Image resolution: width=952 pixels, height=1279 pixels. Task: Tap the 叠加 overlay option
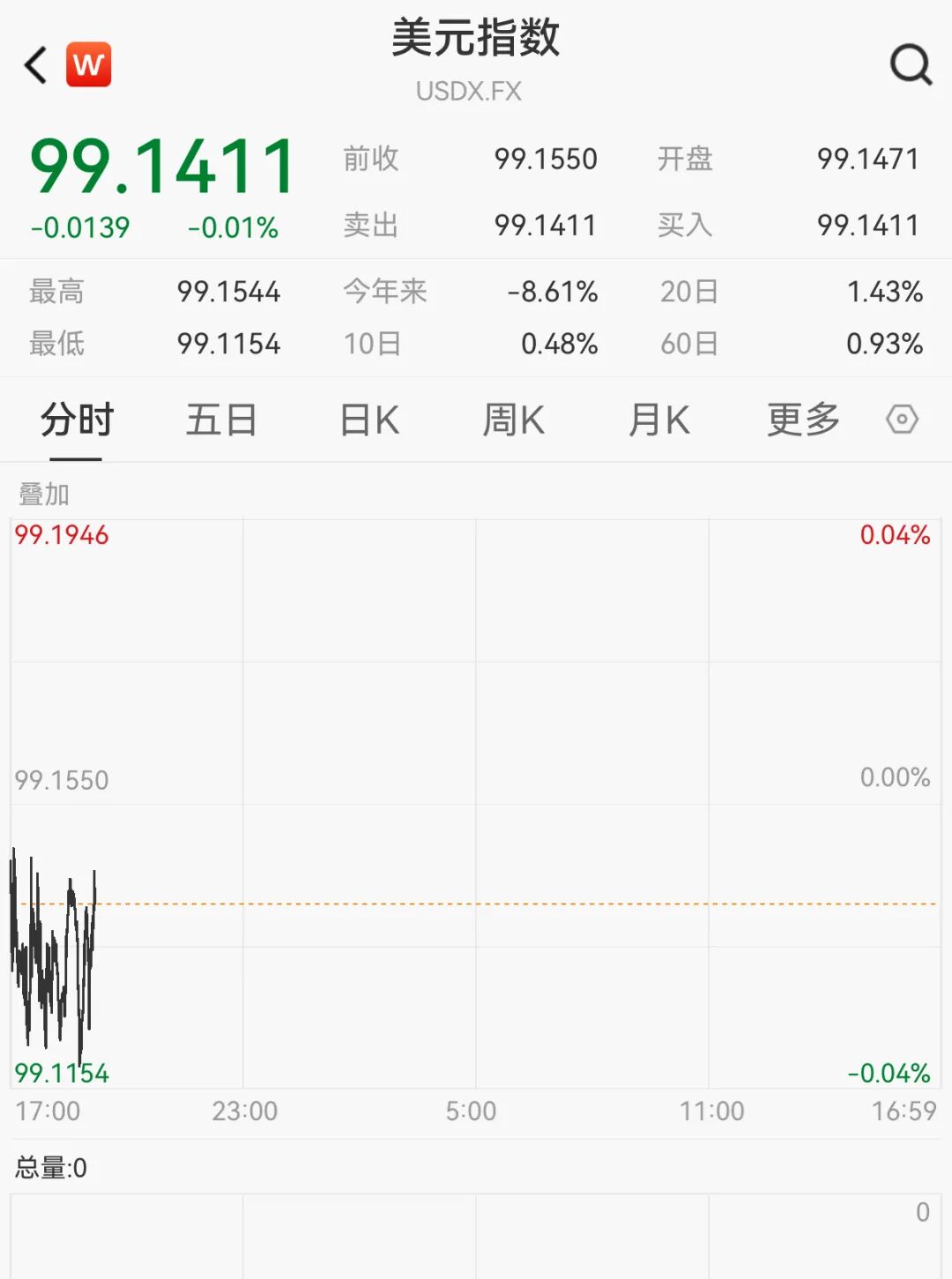point(44,494)
